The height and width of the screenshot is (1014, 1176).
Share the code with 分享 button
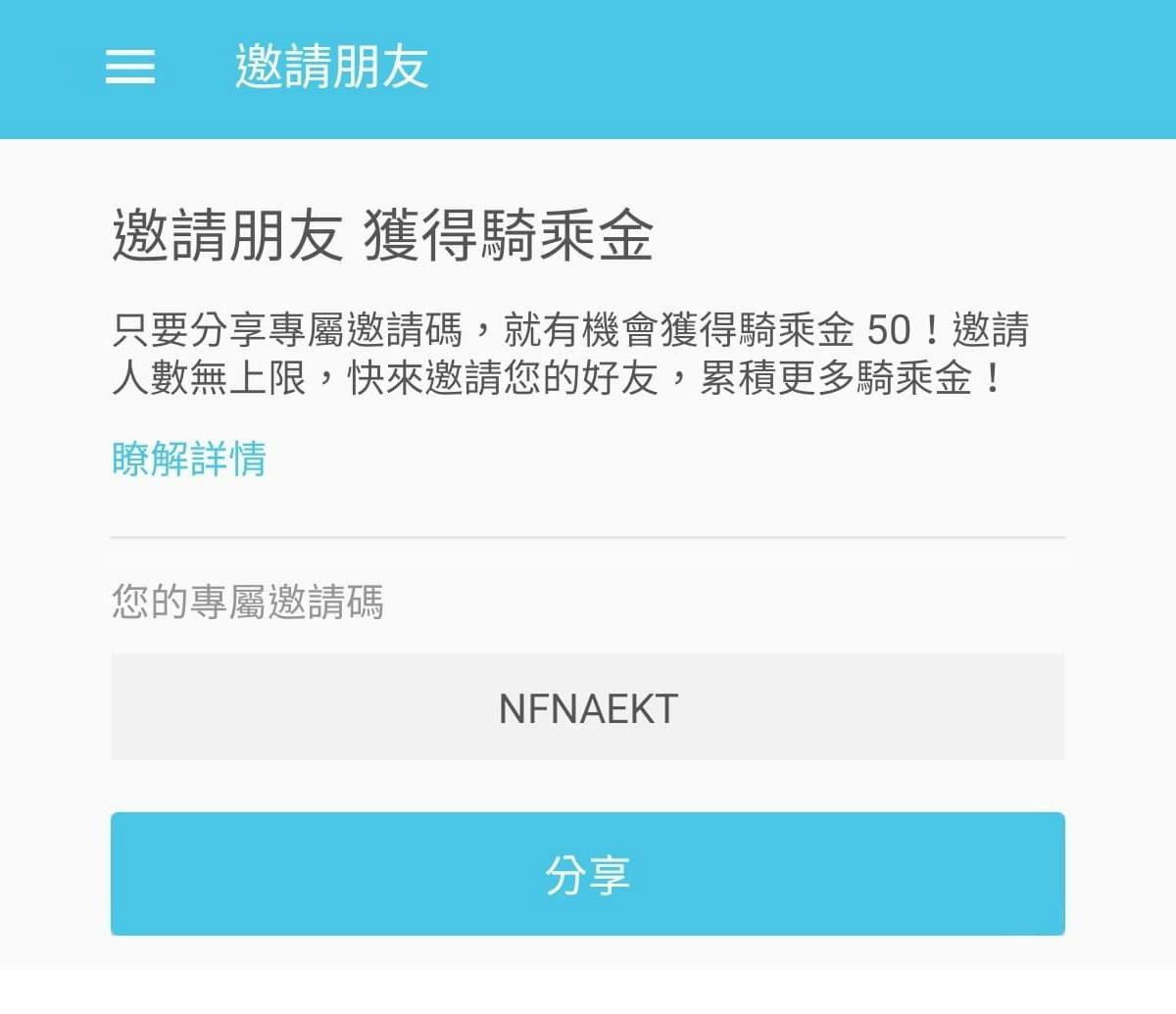pos(588,874)
